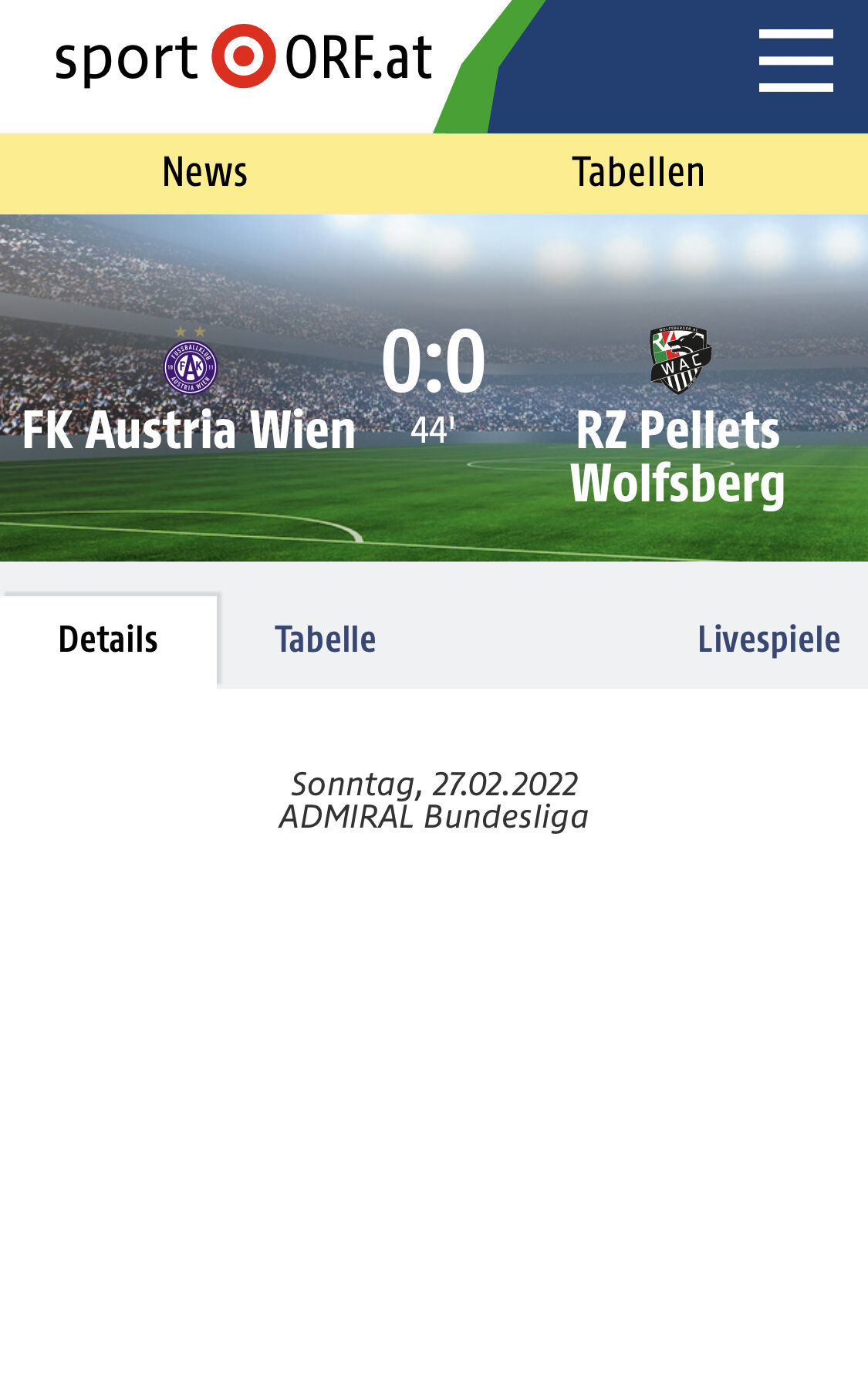
Task: Switch to the Tabelle tab
Action: (325, 639)
